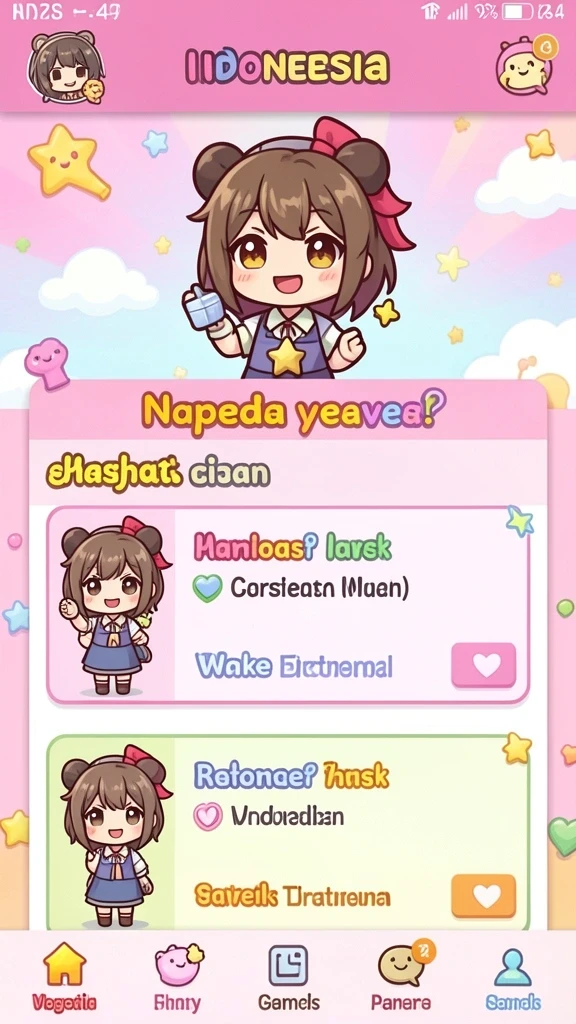Viewport: 576px width, 1024px height.
Task: Switch to the Samels profile tab
Action: pyautogui.click(x=513, y=978)
